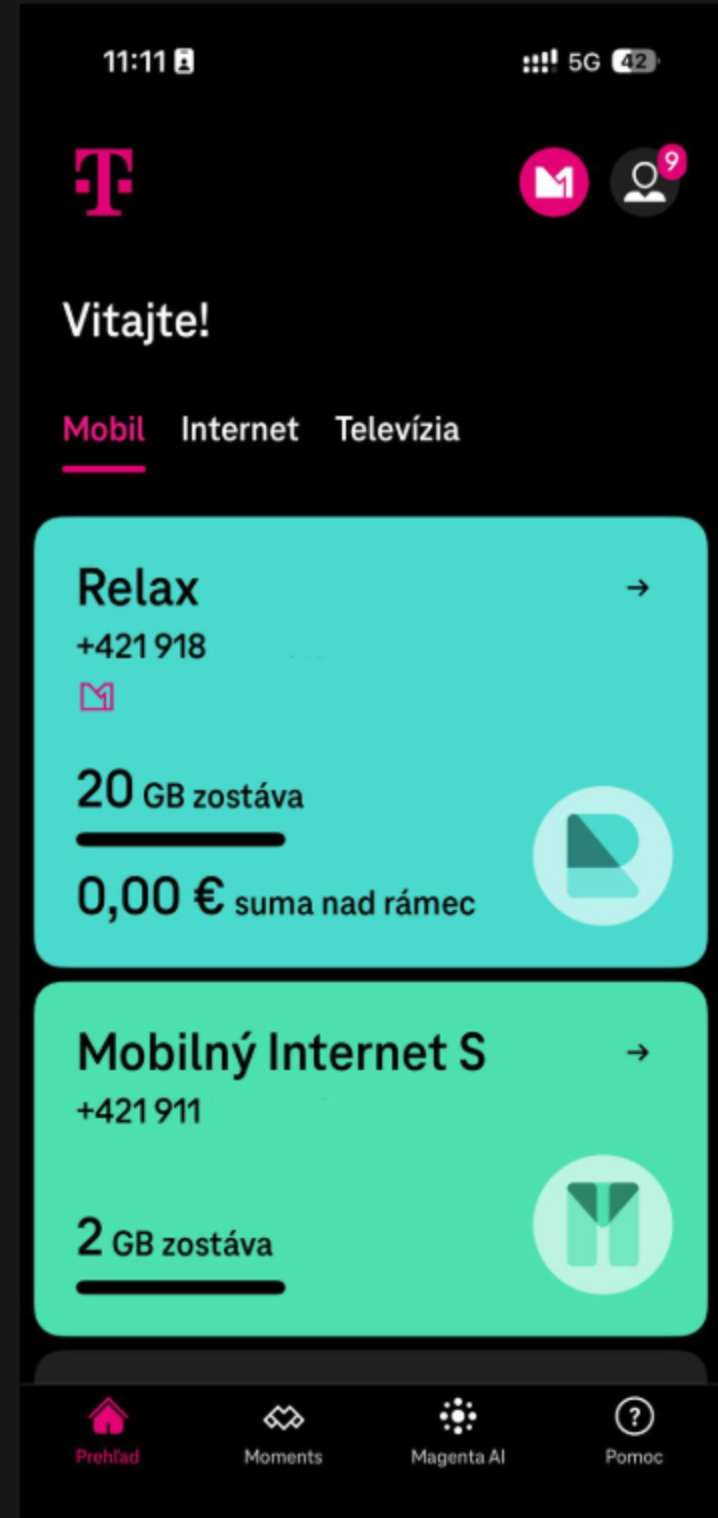The image size is (718, 1518).
Task: Switch to the Internet tab
Action: (239, 430)
